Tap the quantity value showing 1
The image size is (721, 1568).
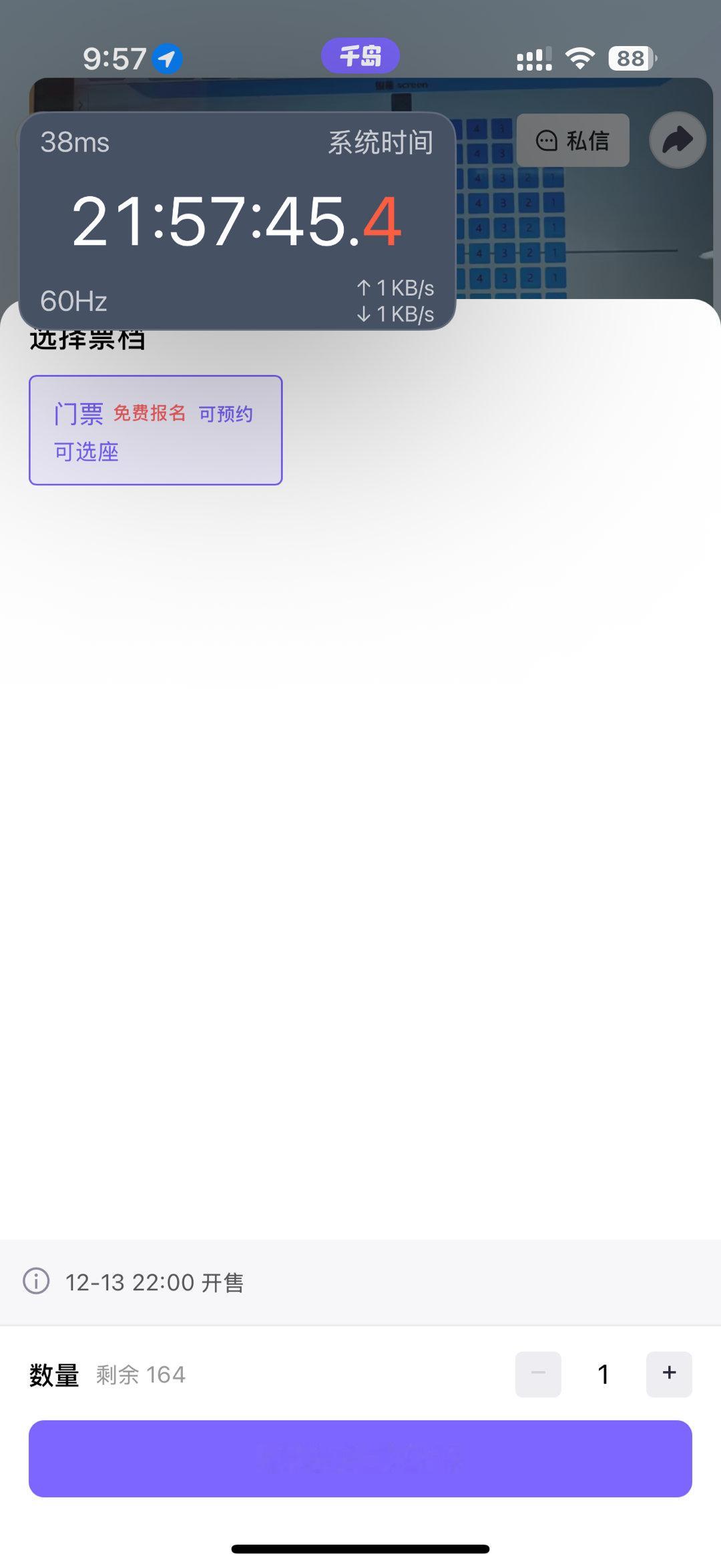coord(603,1373)
